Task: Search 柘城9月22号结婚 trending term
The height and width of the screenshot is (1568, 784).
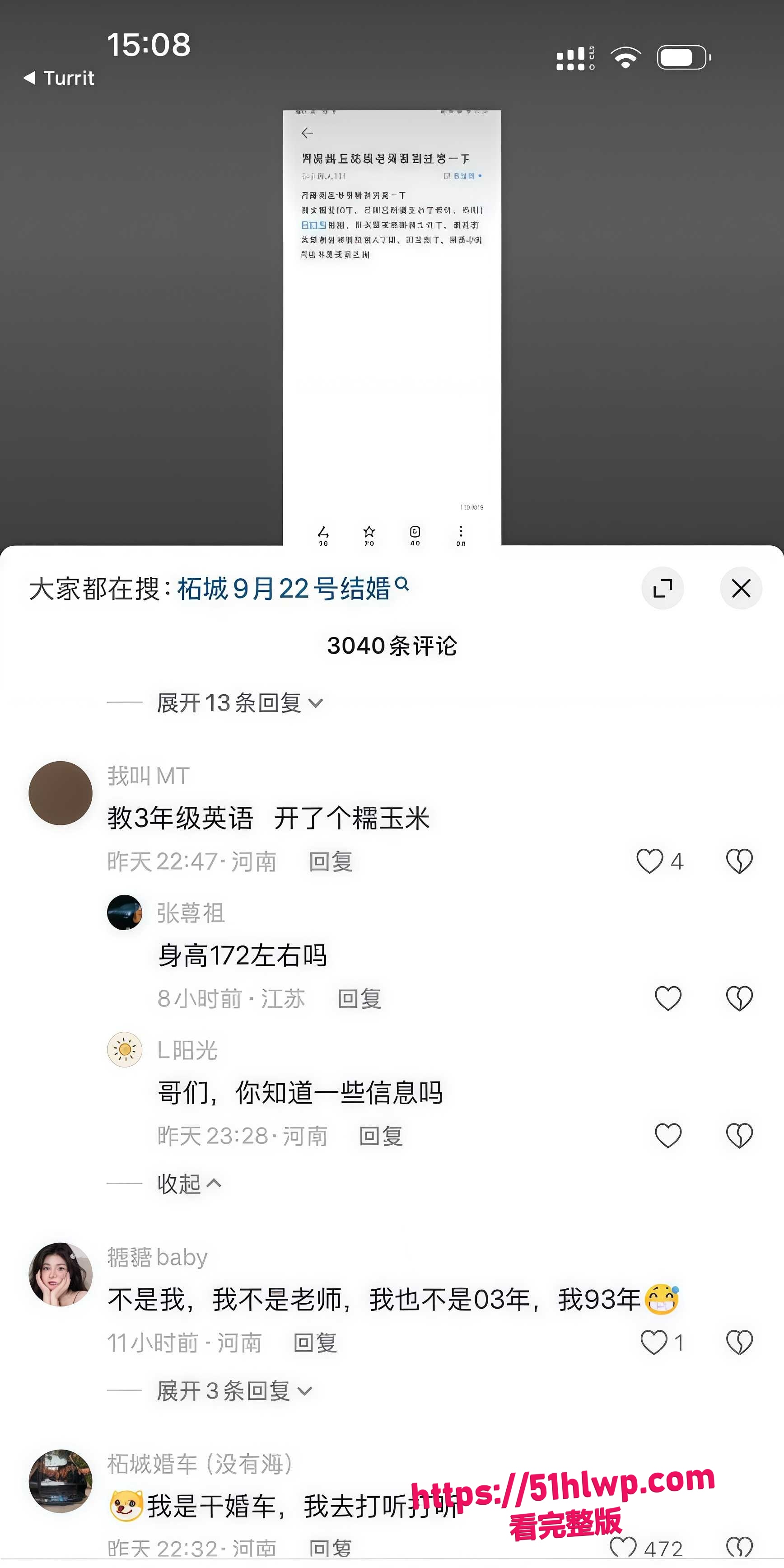Action: coord(293,589)
